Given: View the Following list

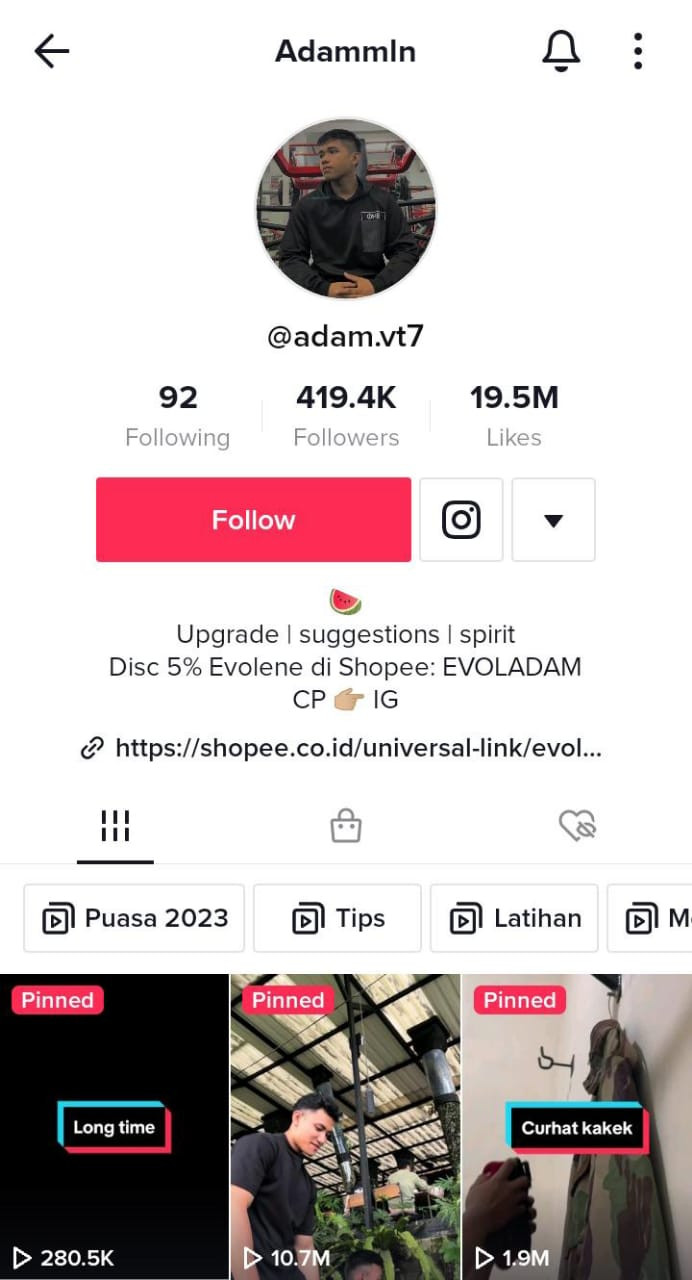Looking at the screenshot, I should pos(177,416).
